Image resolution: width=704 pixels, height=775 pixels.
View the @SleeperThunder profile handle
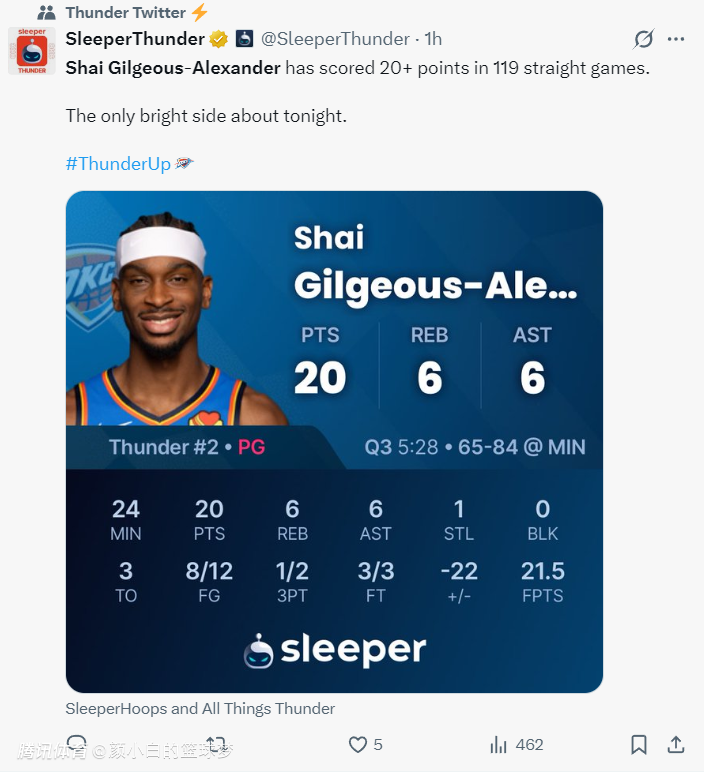[x=335, y=39]
